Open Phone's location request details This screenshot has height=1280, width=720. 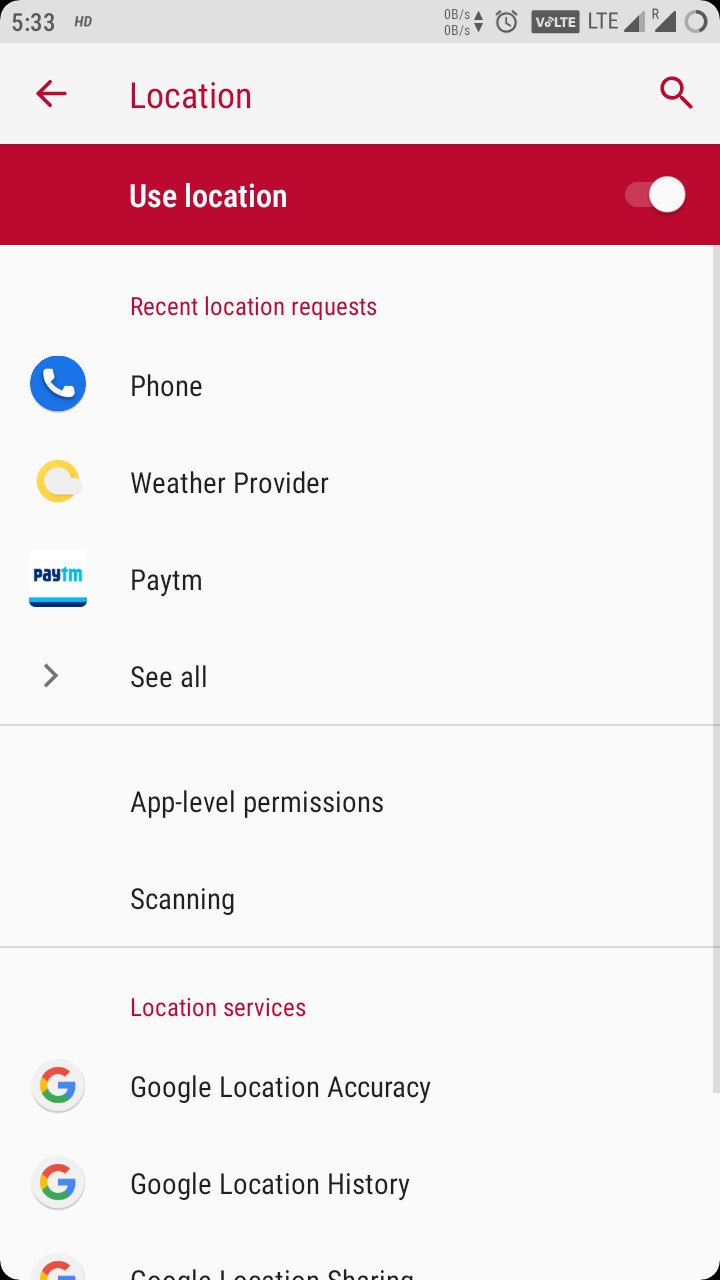click(360, 386)
